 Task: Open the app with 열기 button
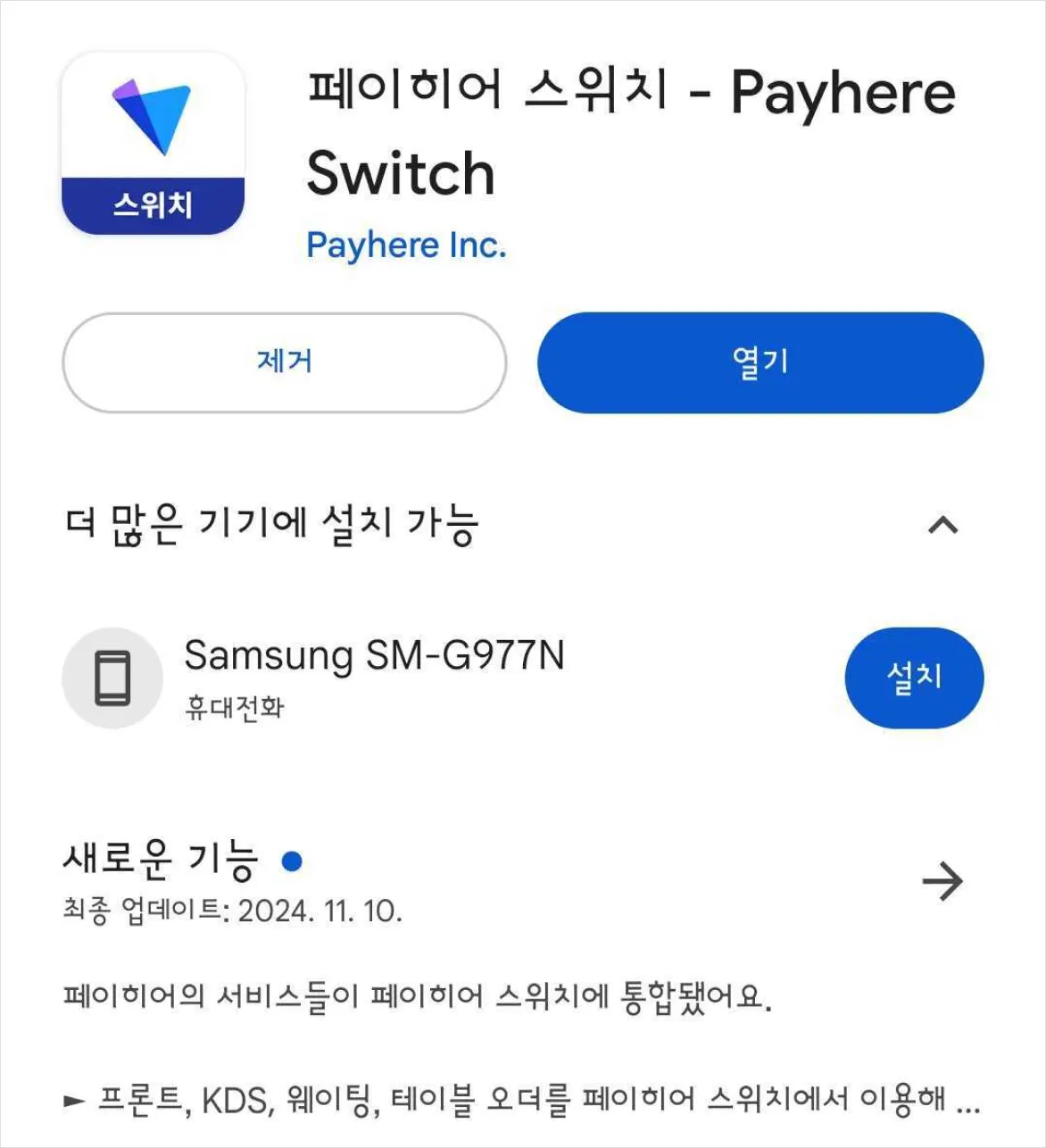pyautogui.click(x=760, y=362)
